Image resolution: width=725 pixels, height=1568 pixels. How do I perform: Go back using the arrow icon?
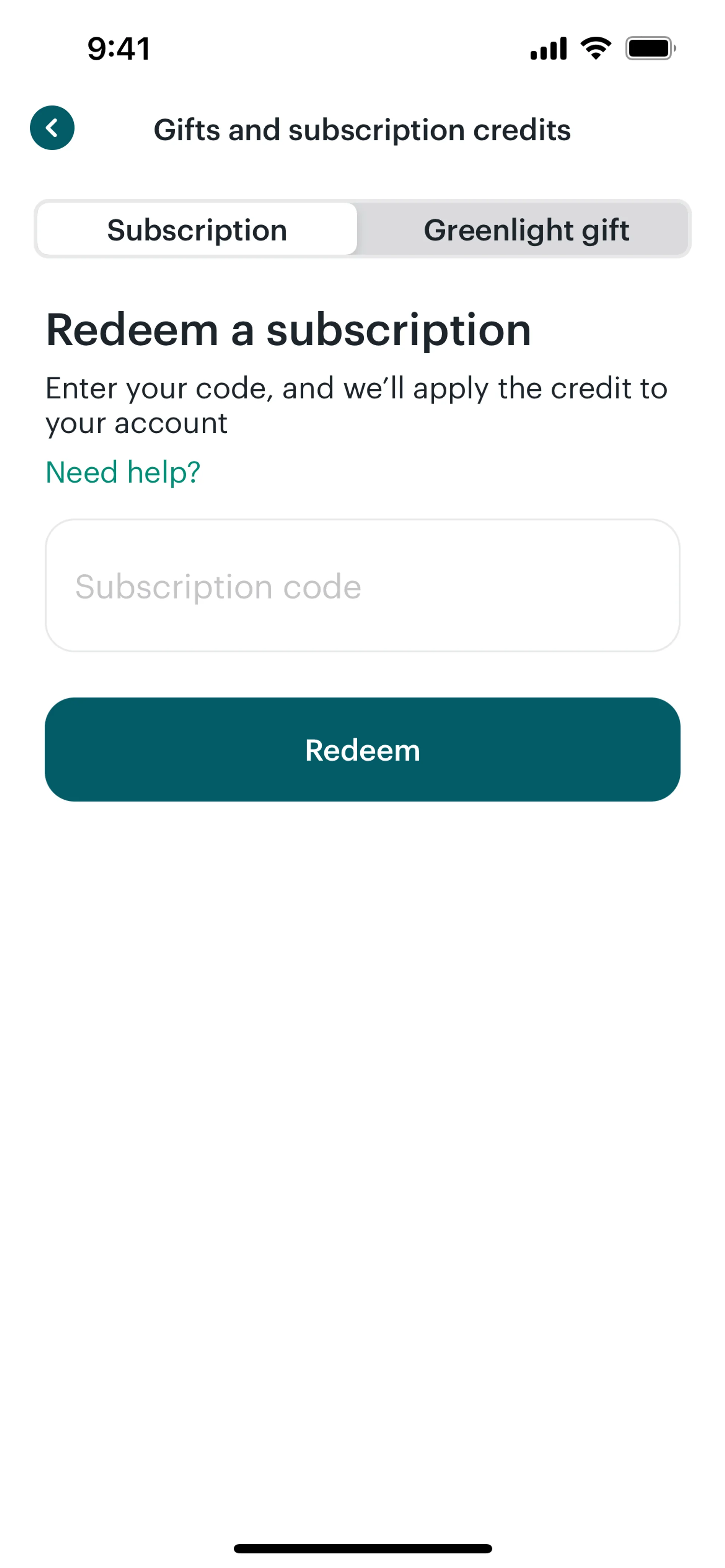pyautogui.click(x=52, y=128)
